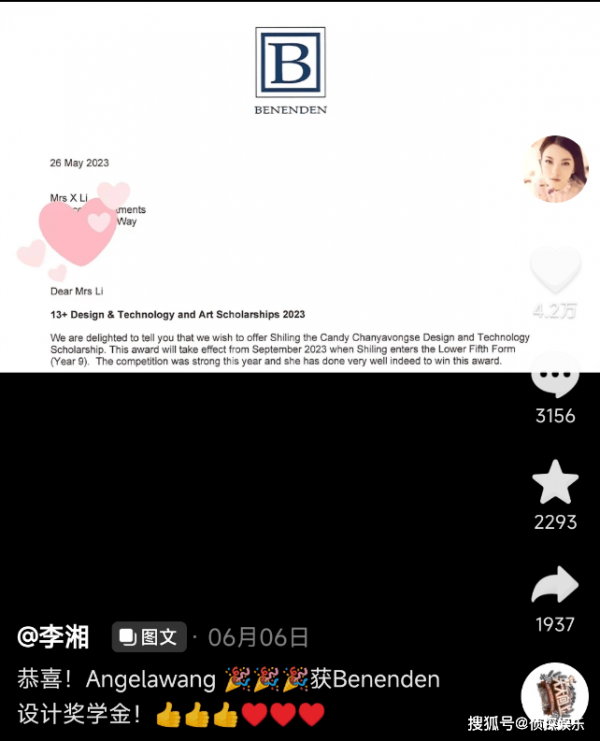The height and width of the screenshot is (741, 600).
Task: Share this post via the arrow icon
Action: click(x=554, y=586)
